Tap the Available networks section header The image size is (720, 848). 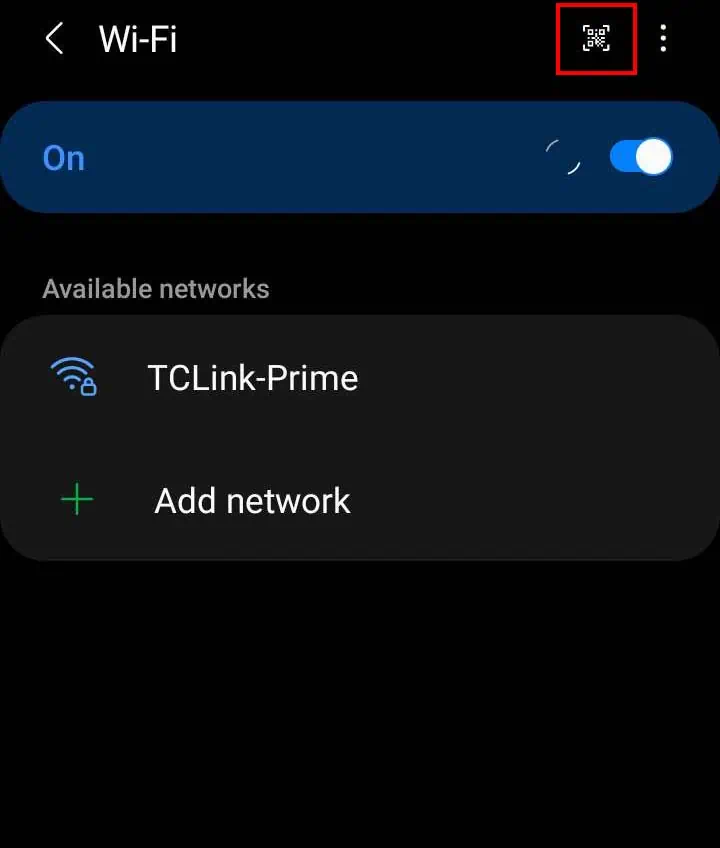point(155,288)
